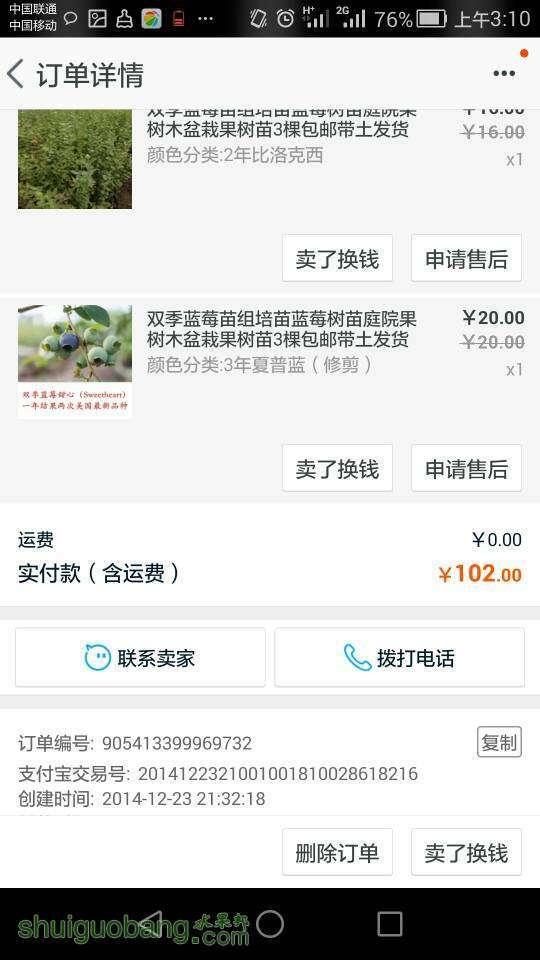
Task: Open system recent apps
Action: (x=389, y=924)
